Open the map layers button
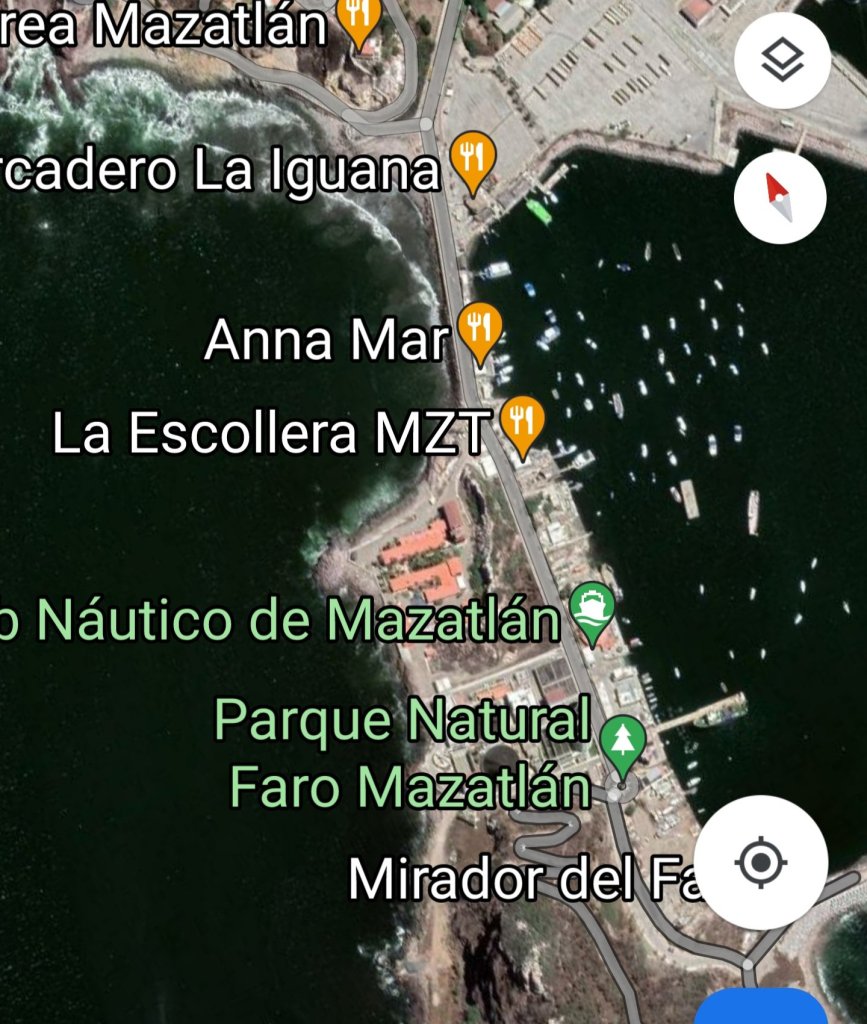This screenshot has width=867, height=1024. pyautogui.click(x=781, y=61)
